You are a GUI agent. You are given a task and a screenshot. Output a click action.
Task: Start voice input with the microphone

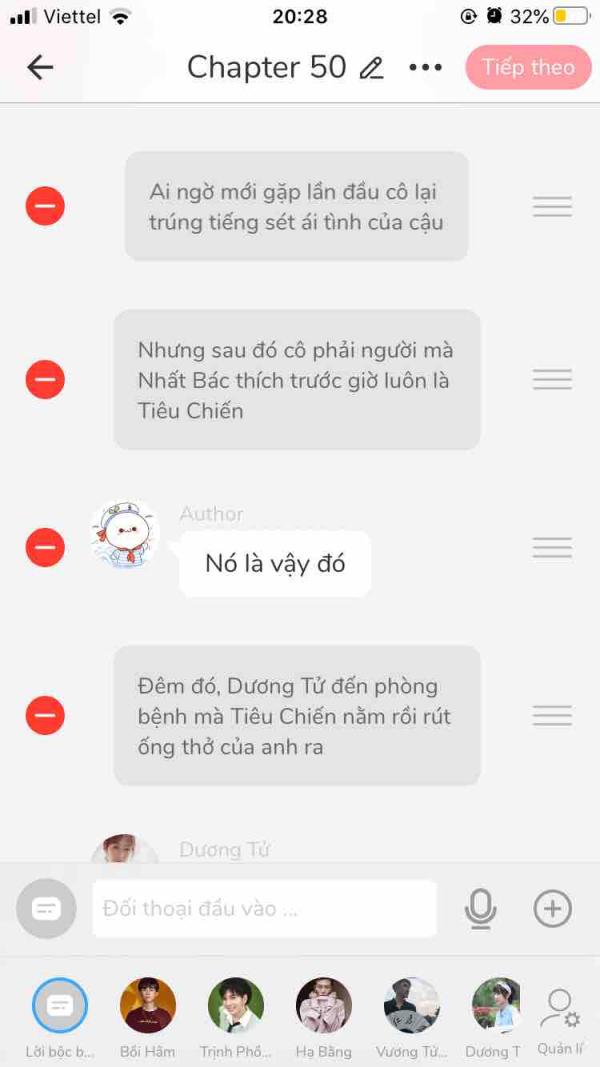[x=481, y=908]
